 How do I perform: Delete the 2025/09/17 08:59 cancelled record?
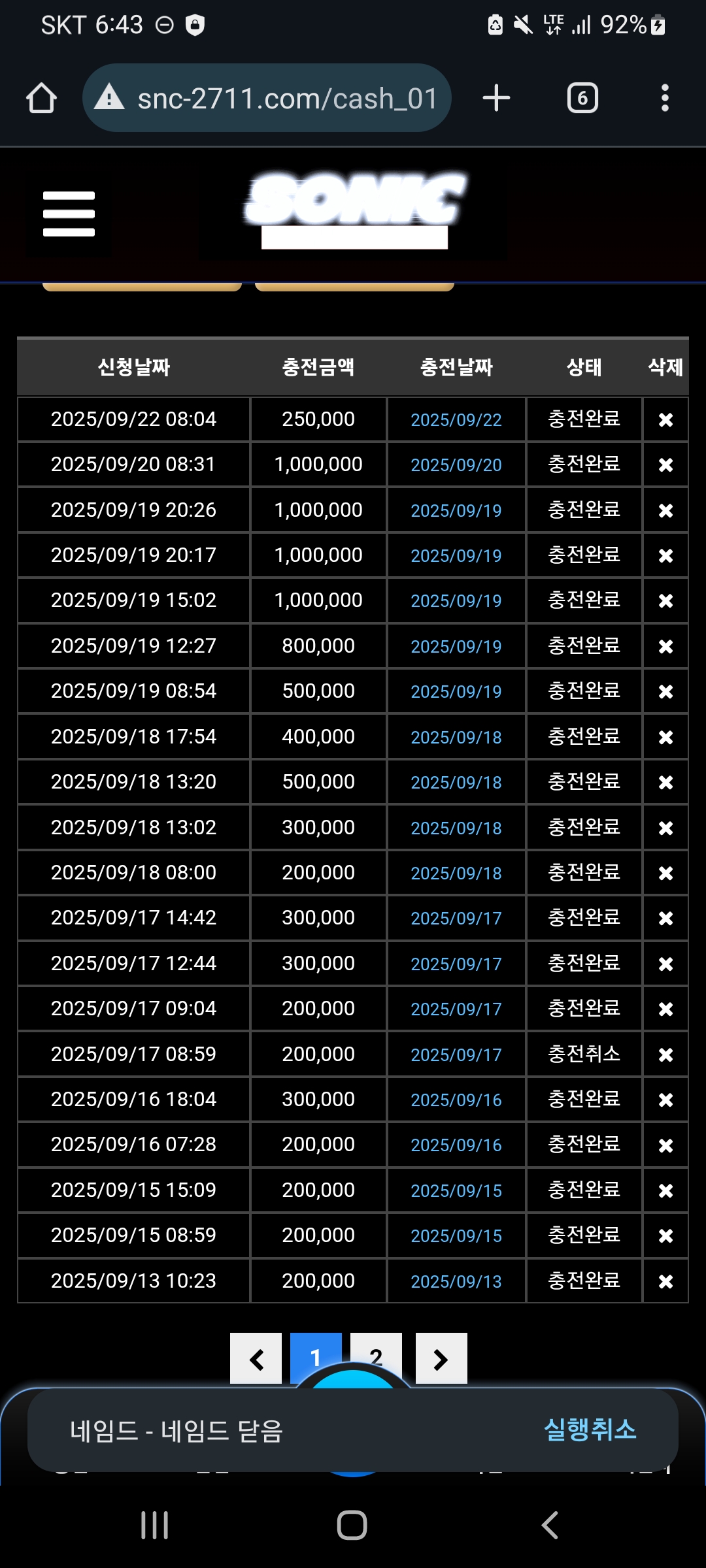tap(665, 1054)
